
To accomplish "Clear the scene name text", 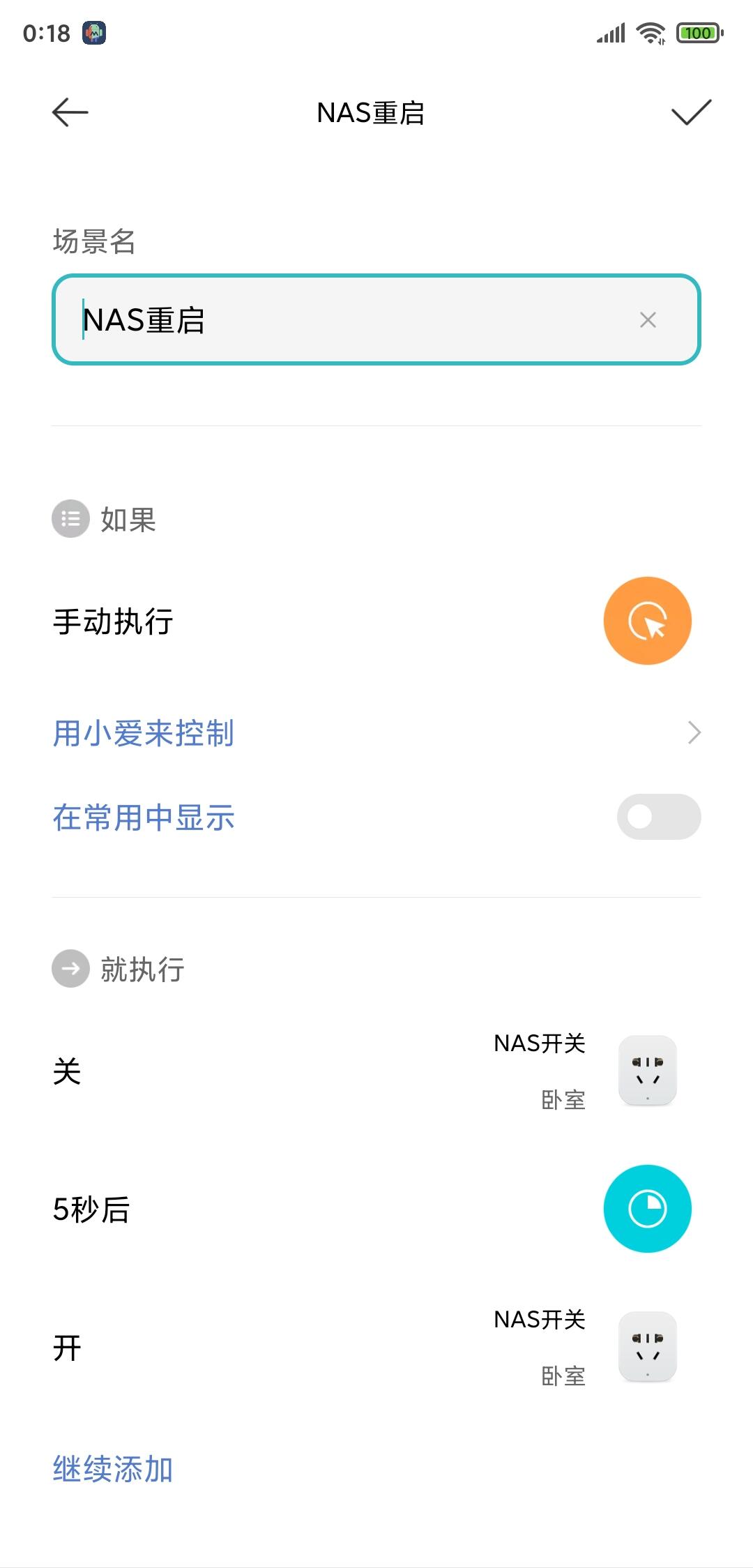I will click(x=648, y=320).
